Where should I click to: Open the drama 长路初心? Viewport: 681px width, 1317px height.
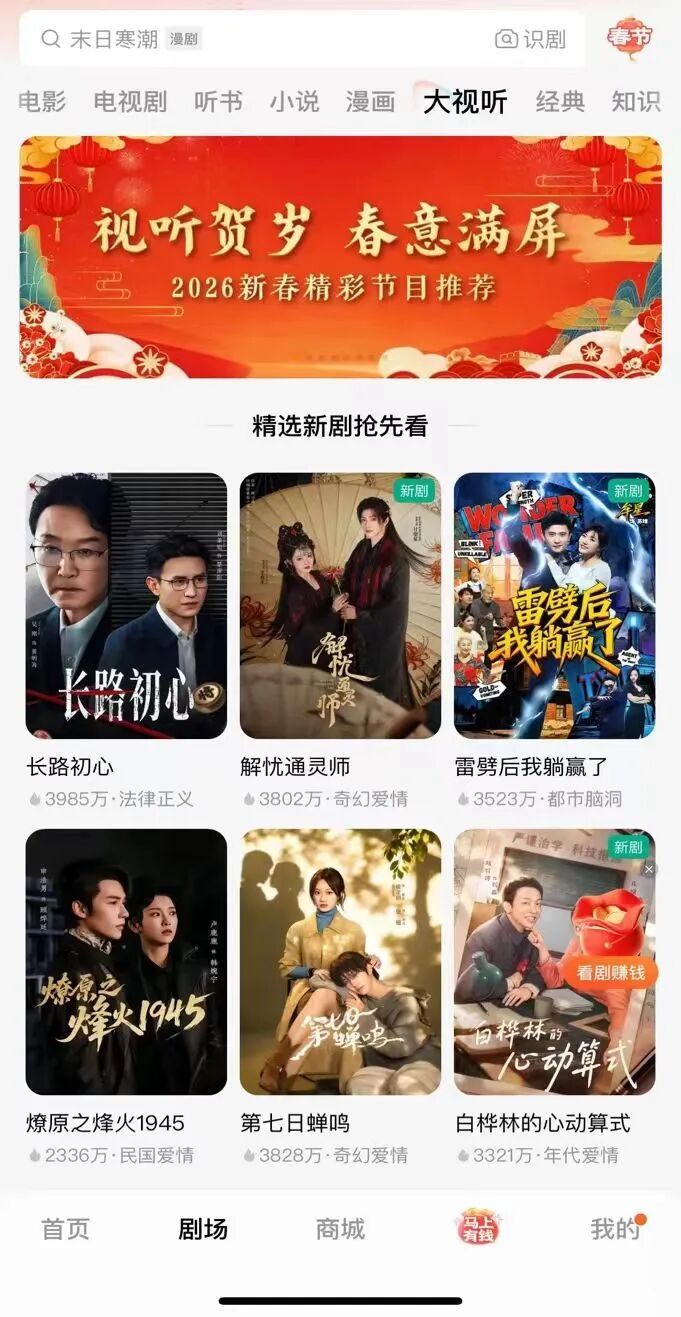pos(126,605)
